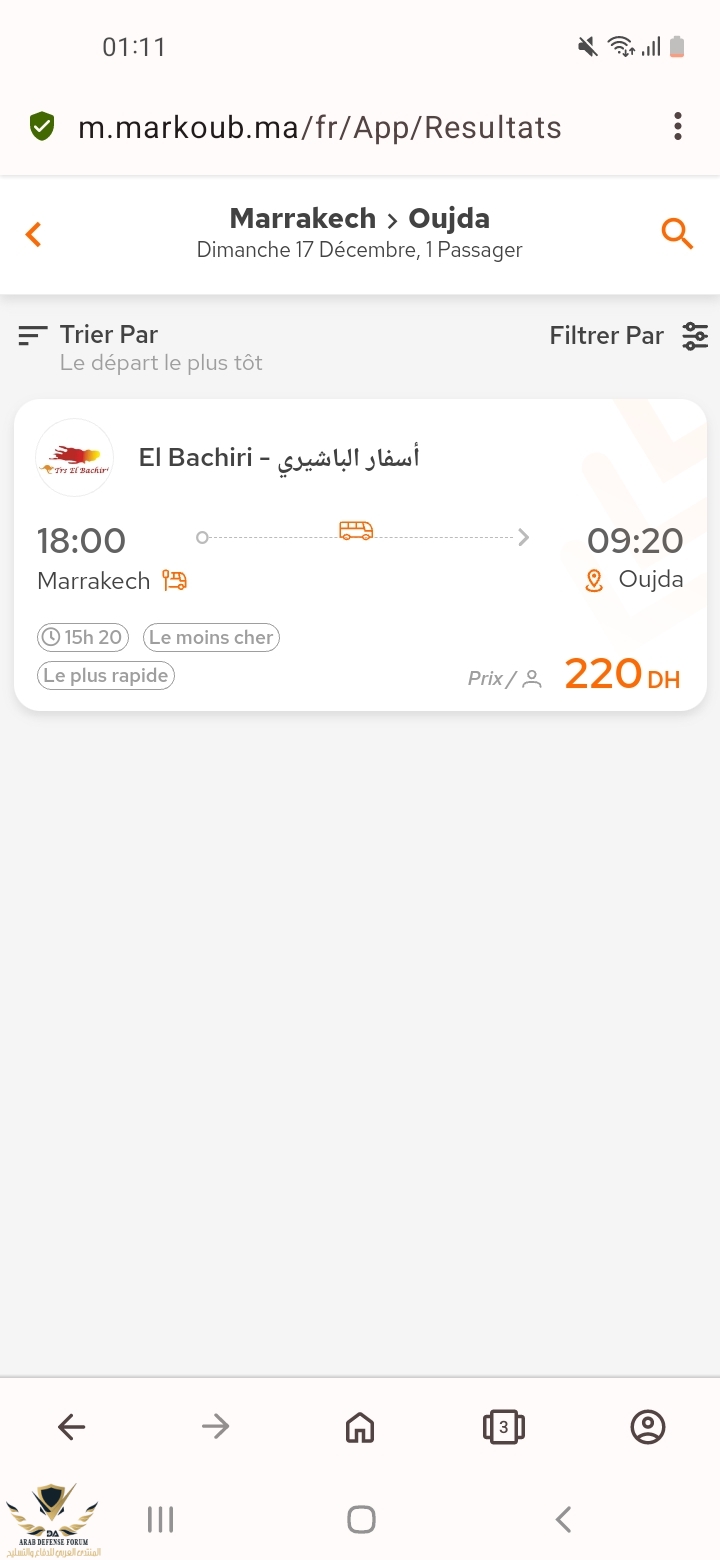720x1560 pixels.
Task: Tap the m.markoub.ma address bar
Action: (x=320, y=128)
